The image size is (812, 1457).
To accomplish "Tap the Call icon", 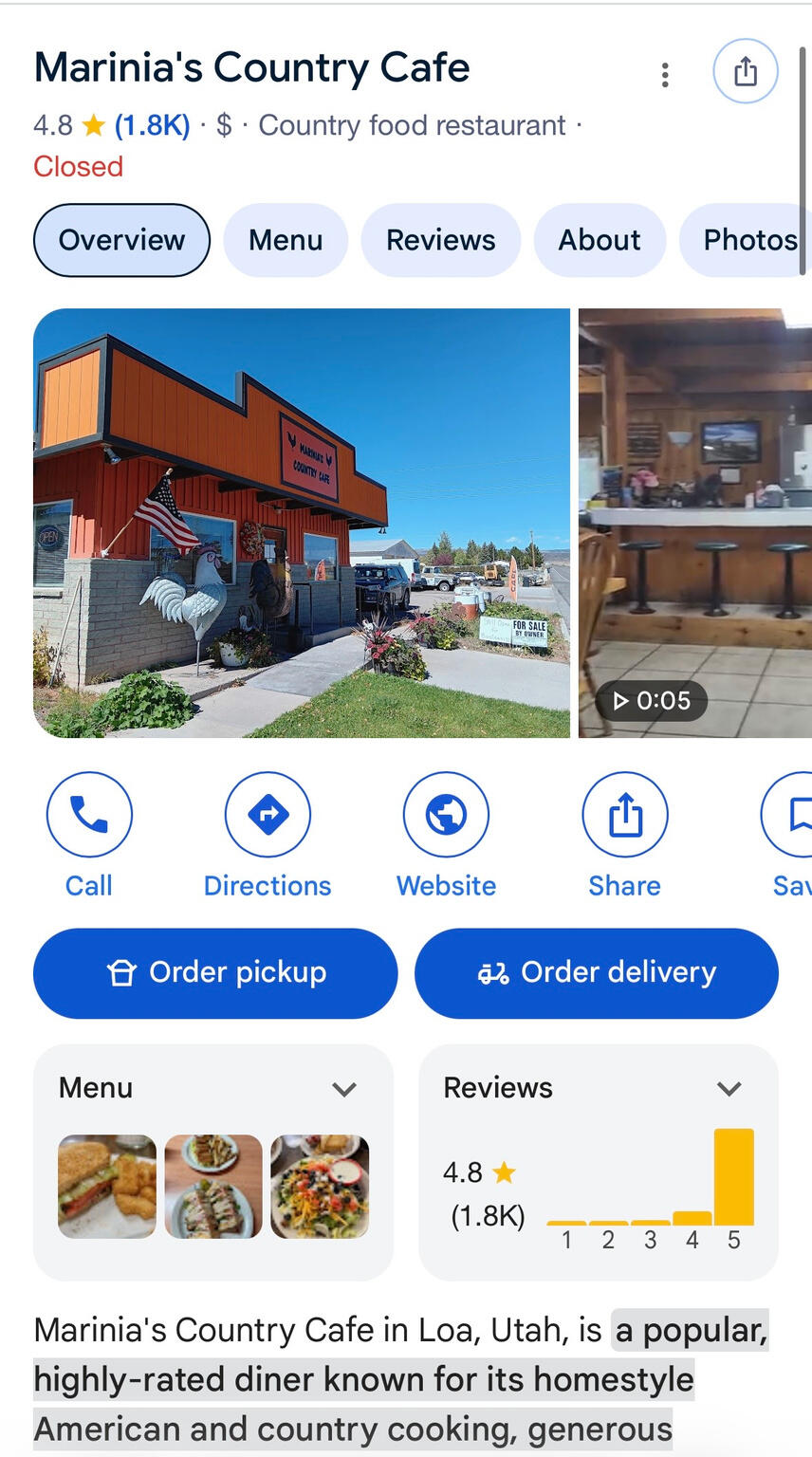I will point(88,814).
